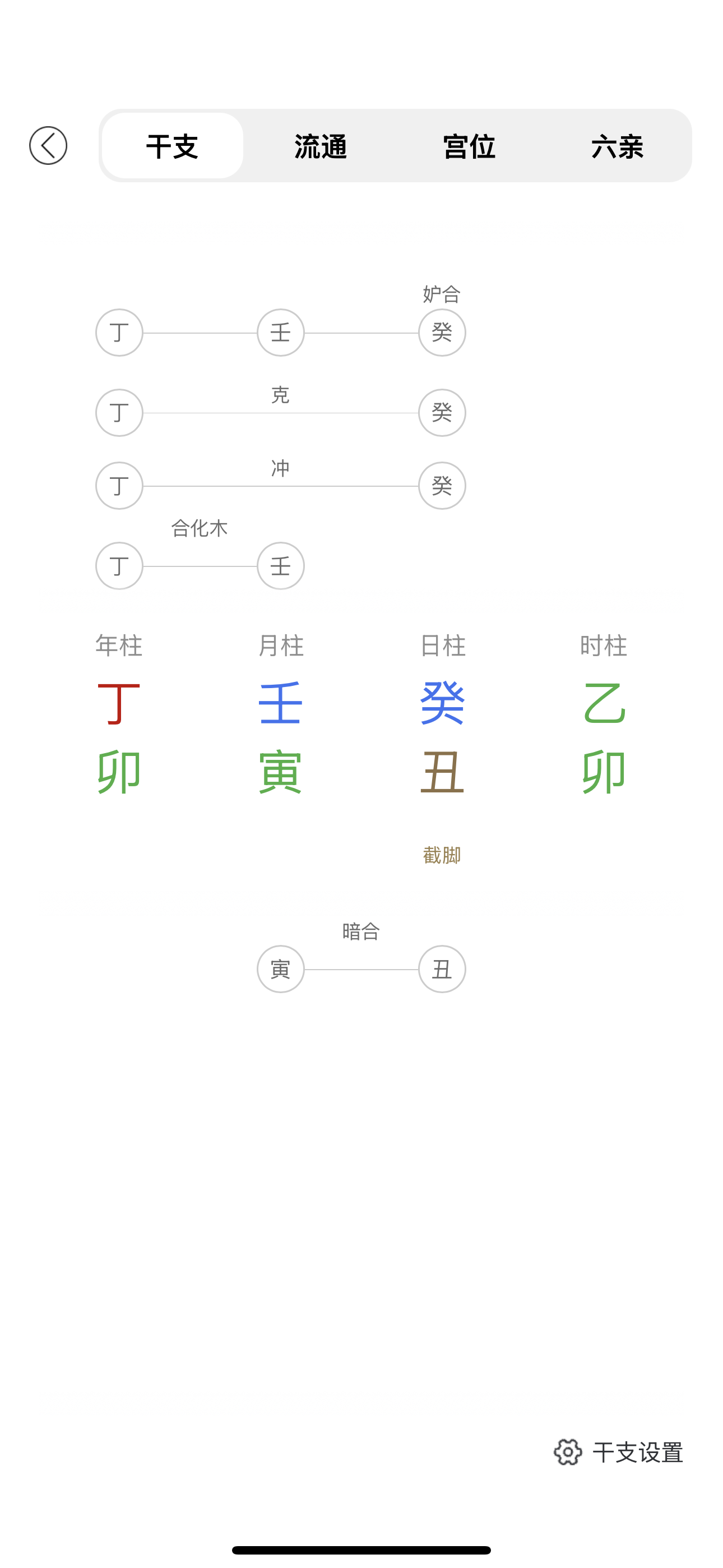Switch to the 流通 tab
The image size is (723, 1568).
point(321,146)
